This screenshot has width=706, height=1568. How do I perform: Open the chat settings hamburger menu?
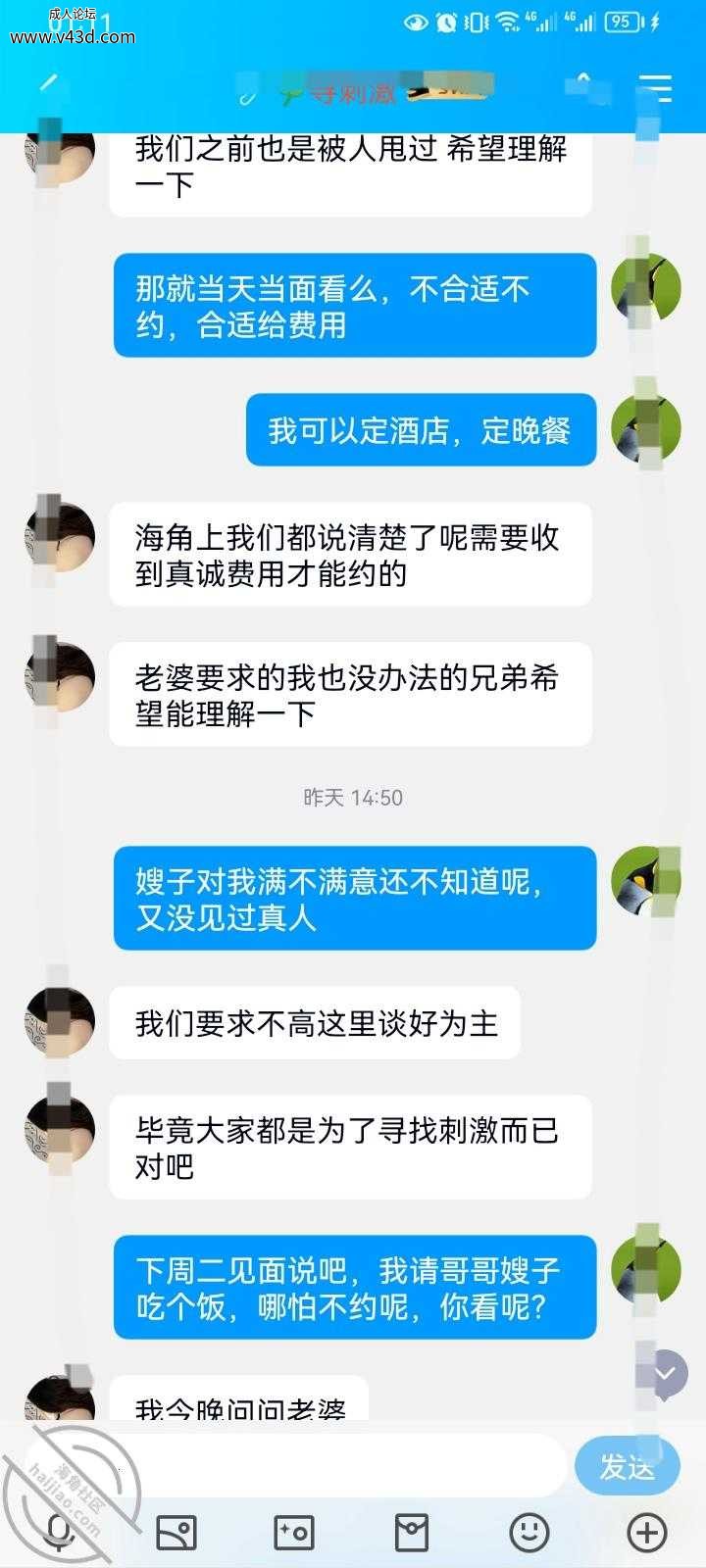(654, 88)
